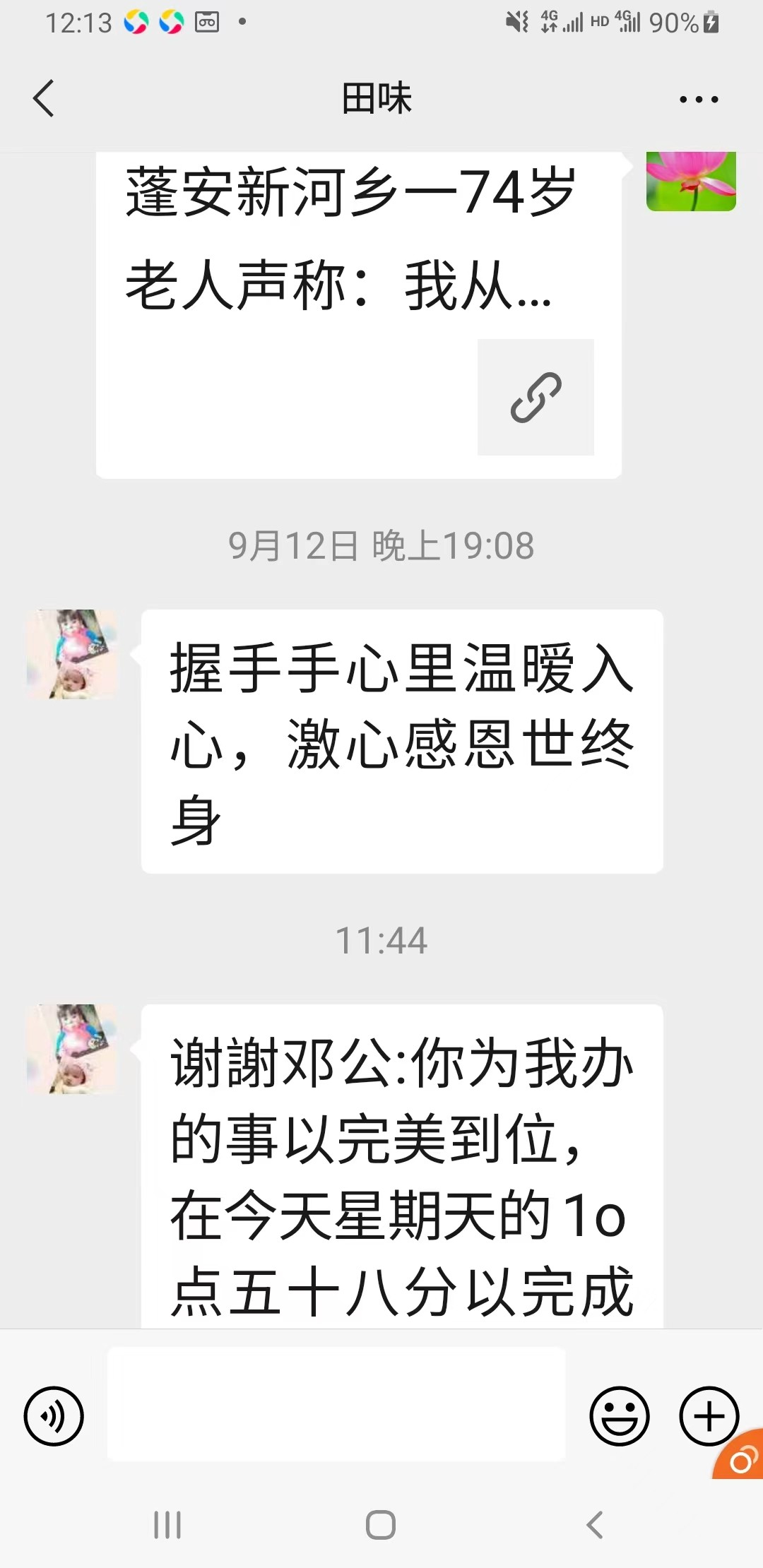Screen dimensions: 763x1568
Task: Focus the message text field
Action: [x=336, y=1403]
